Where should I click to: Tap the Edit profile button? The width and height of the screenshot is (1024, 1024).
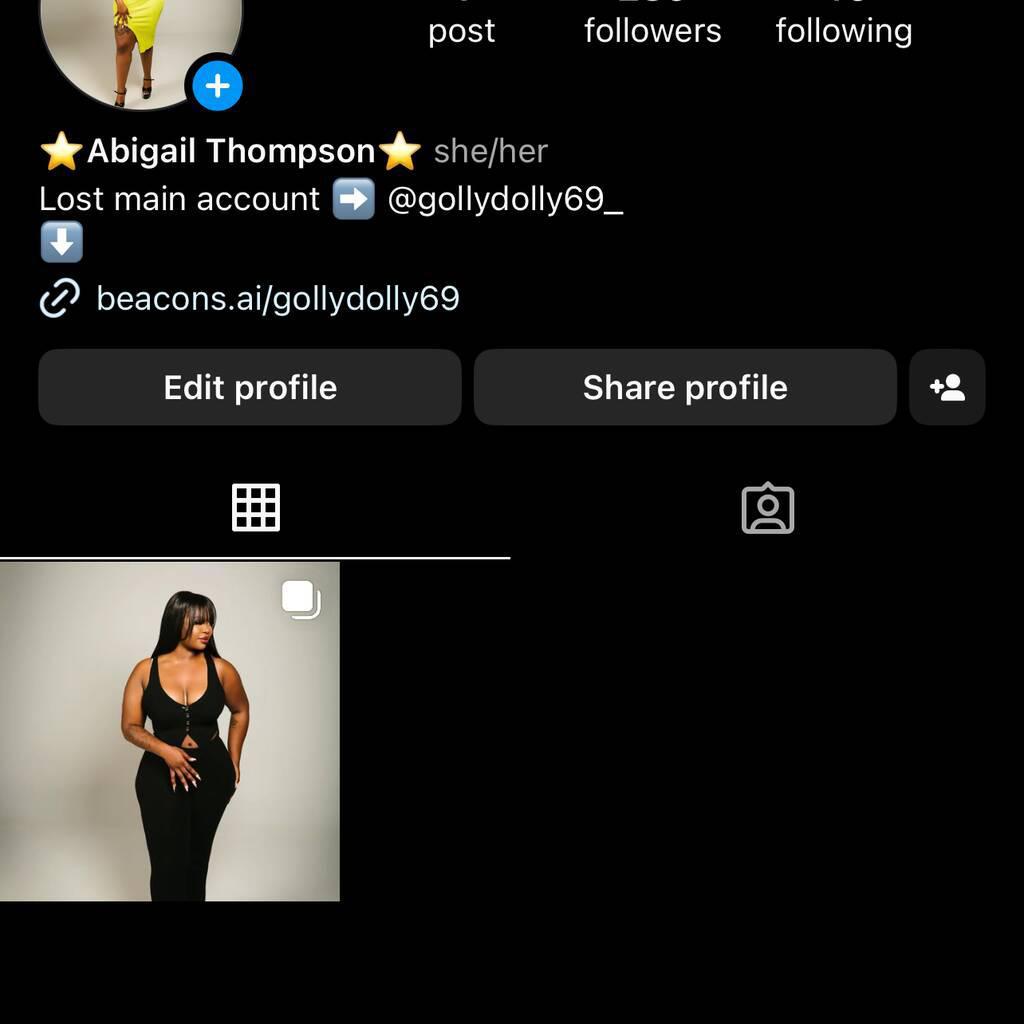(250, 387)
